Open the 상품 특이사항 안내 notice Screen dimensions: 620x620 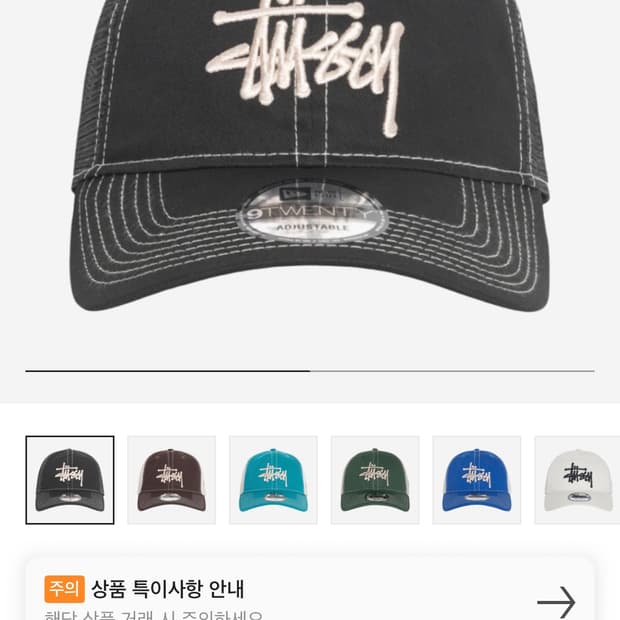pyautogui.click(x=310, y=596)
